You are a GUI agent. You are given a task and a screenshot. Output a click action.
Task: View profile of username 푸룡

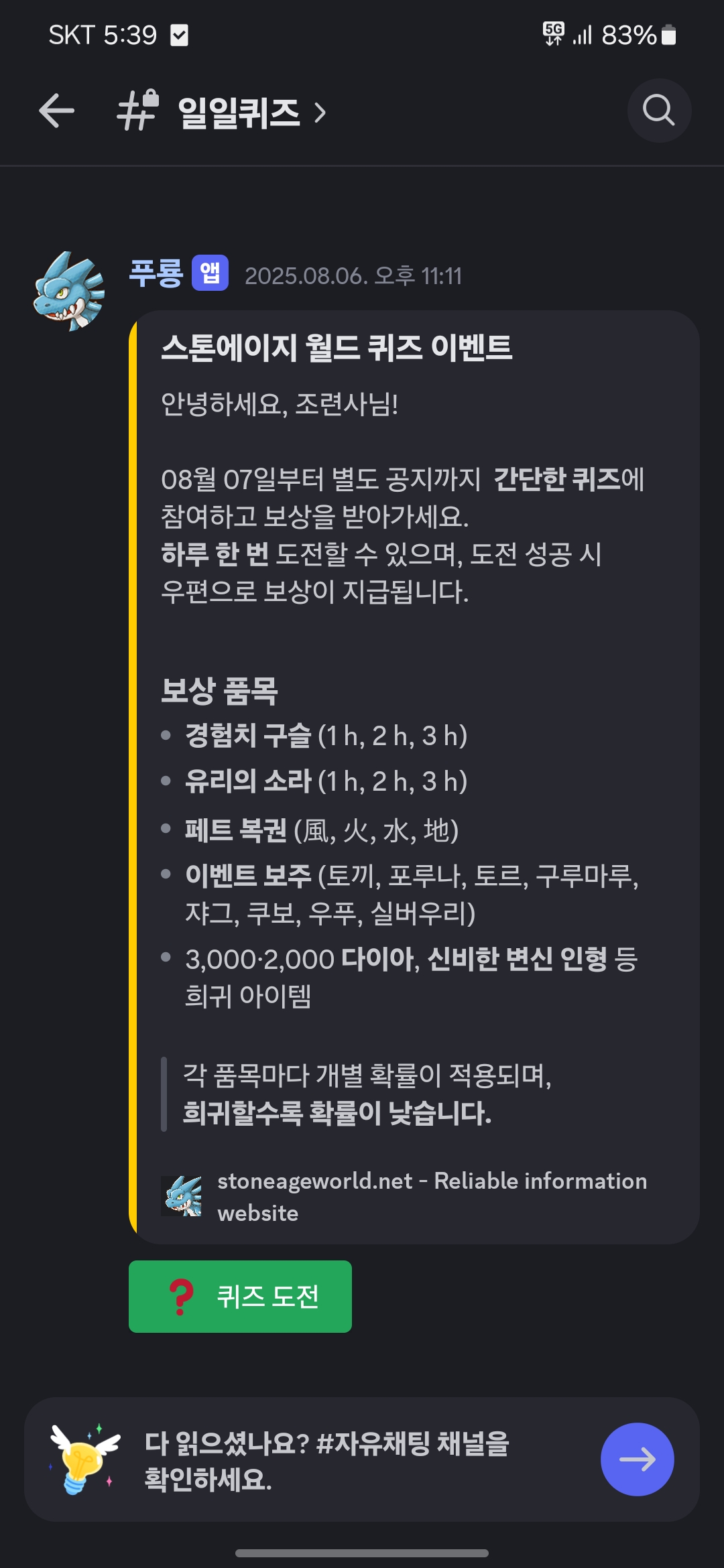click(x=156, y=273)
